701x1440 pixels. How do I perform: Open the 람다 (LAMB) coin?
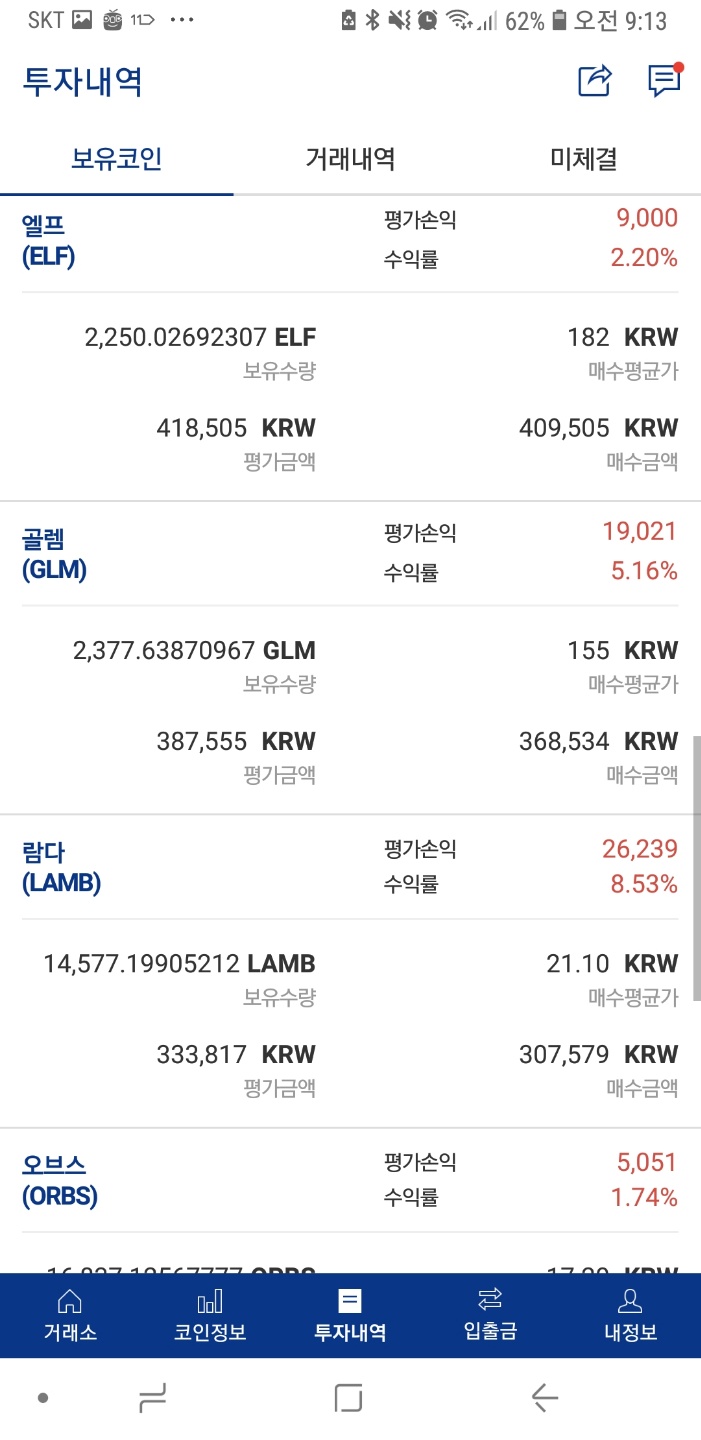point(61,867)
